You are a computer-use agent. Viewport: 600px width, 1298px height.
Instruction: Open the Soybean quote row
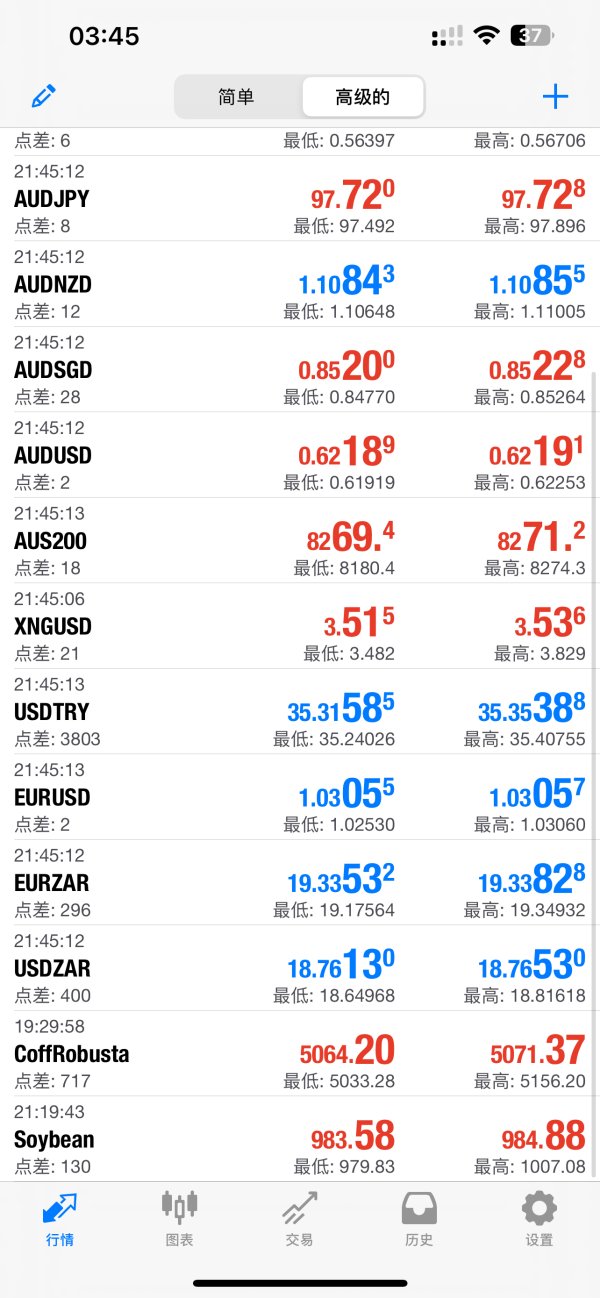(x=300, y=1139)
